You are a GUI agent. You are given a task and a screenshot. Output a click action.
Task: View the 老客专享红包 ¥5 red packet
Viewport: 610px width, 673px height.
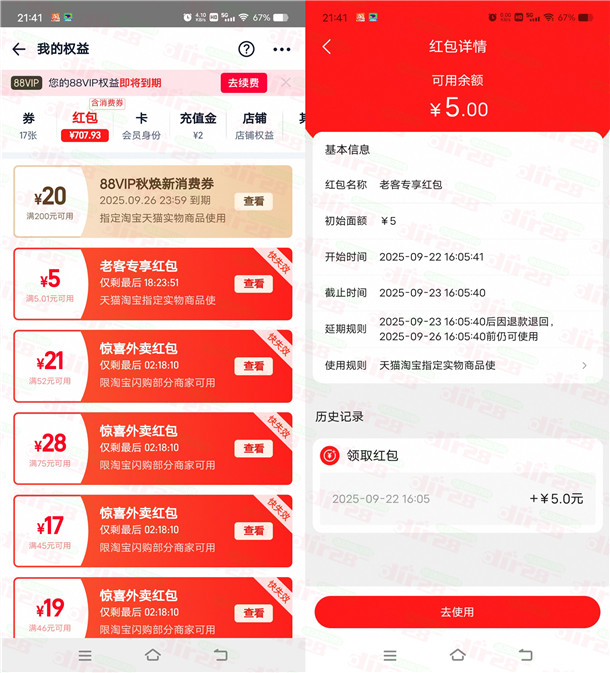coord(254,284)
